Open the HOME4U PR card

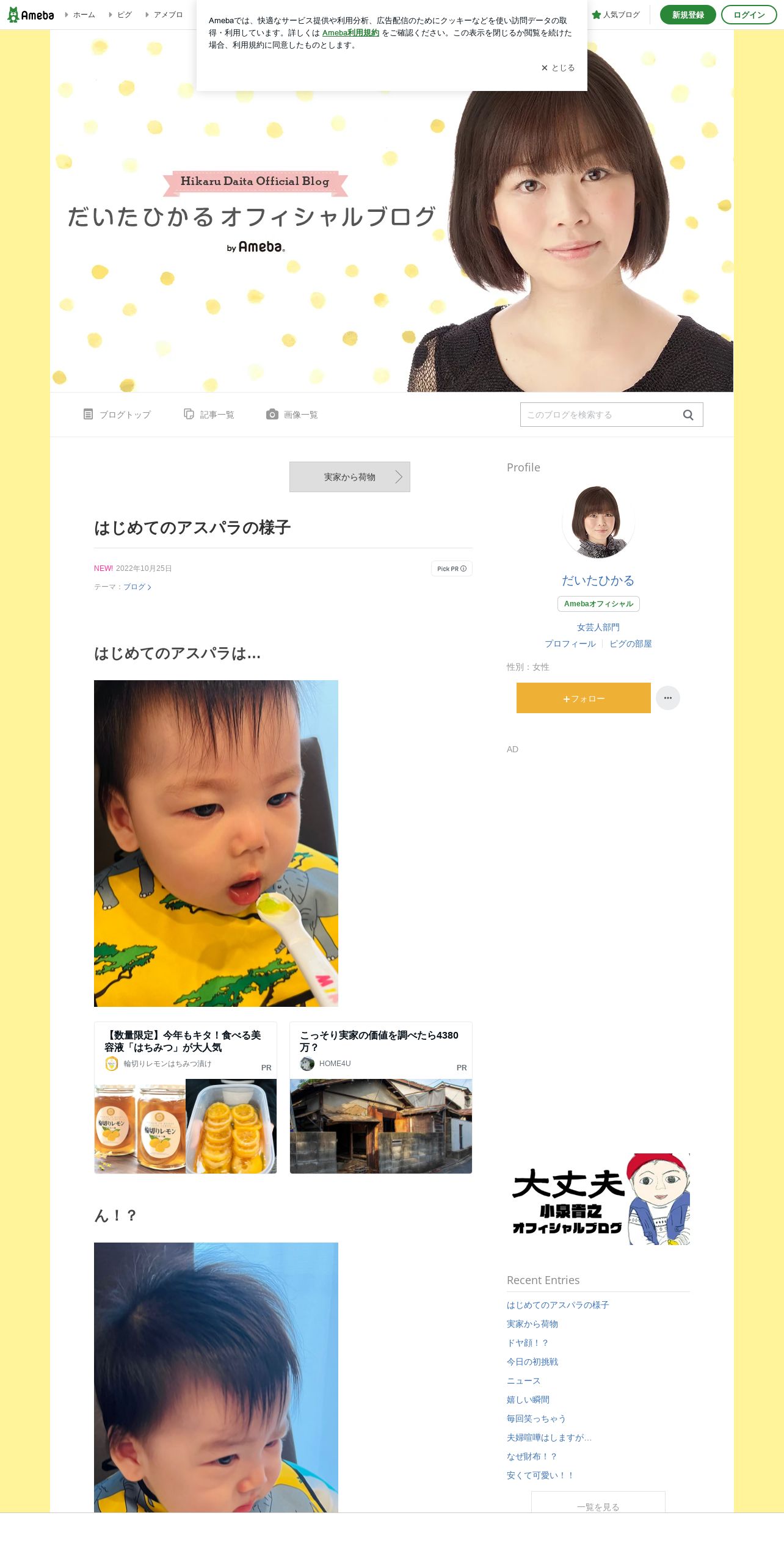(381, 1097)
